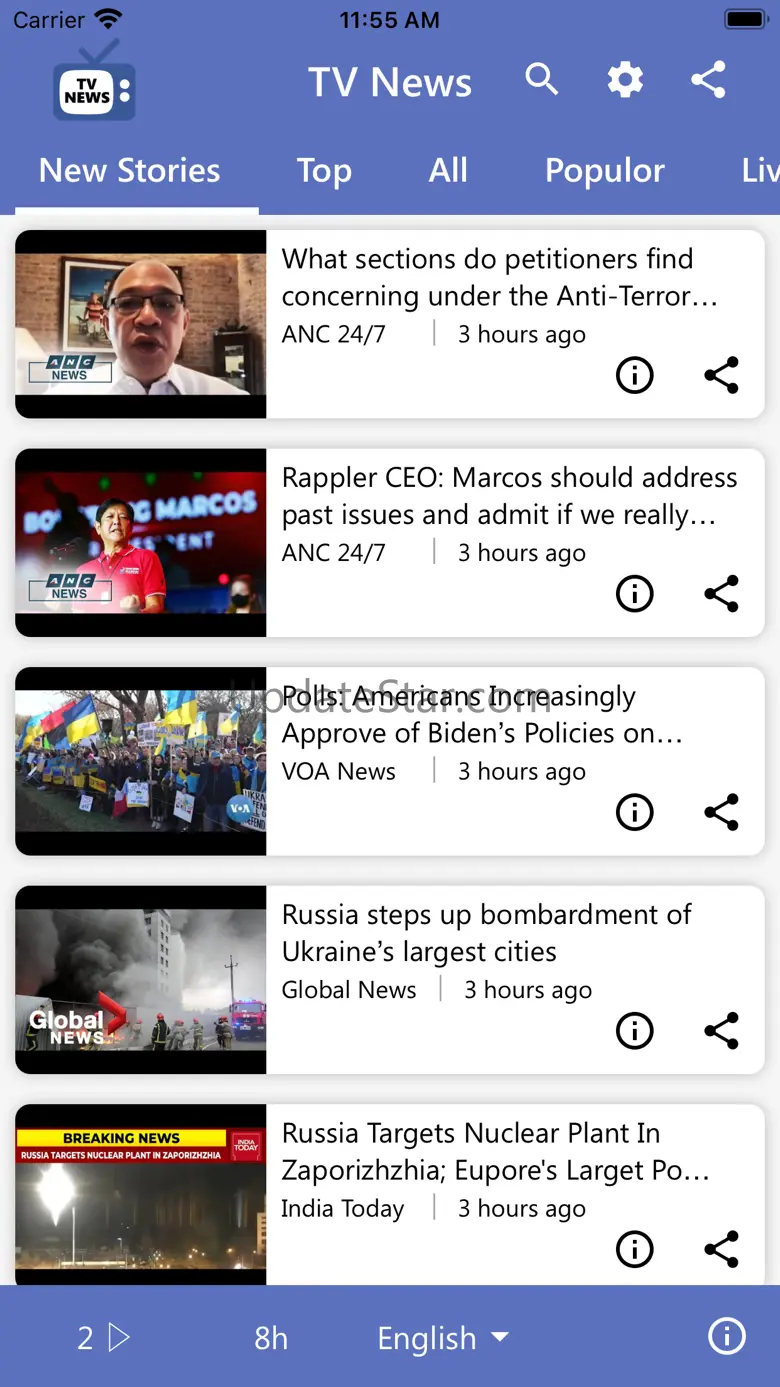Screen dimensions: 780x1387
Task: Open search in the TV News header
Action: point(541,79)
